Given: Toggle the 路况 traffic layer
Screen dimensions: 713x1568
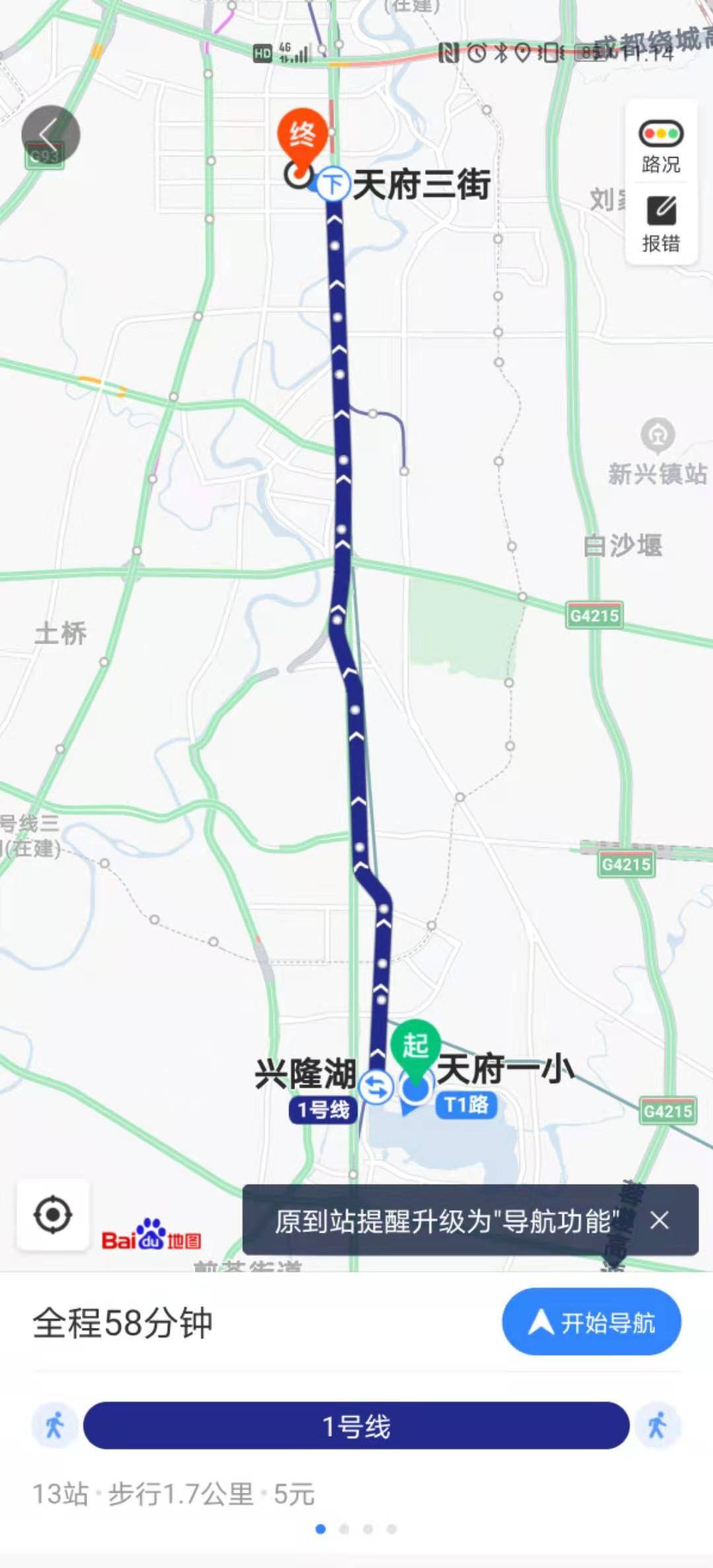Looking at the screenshot, I should pyautogui.click(x=661, y=145).
